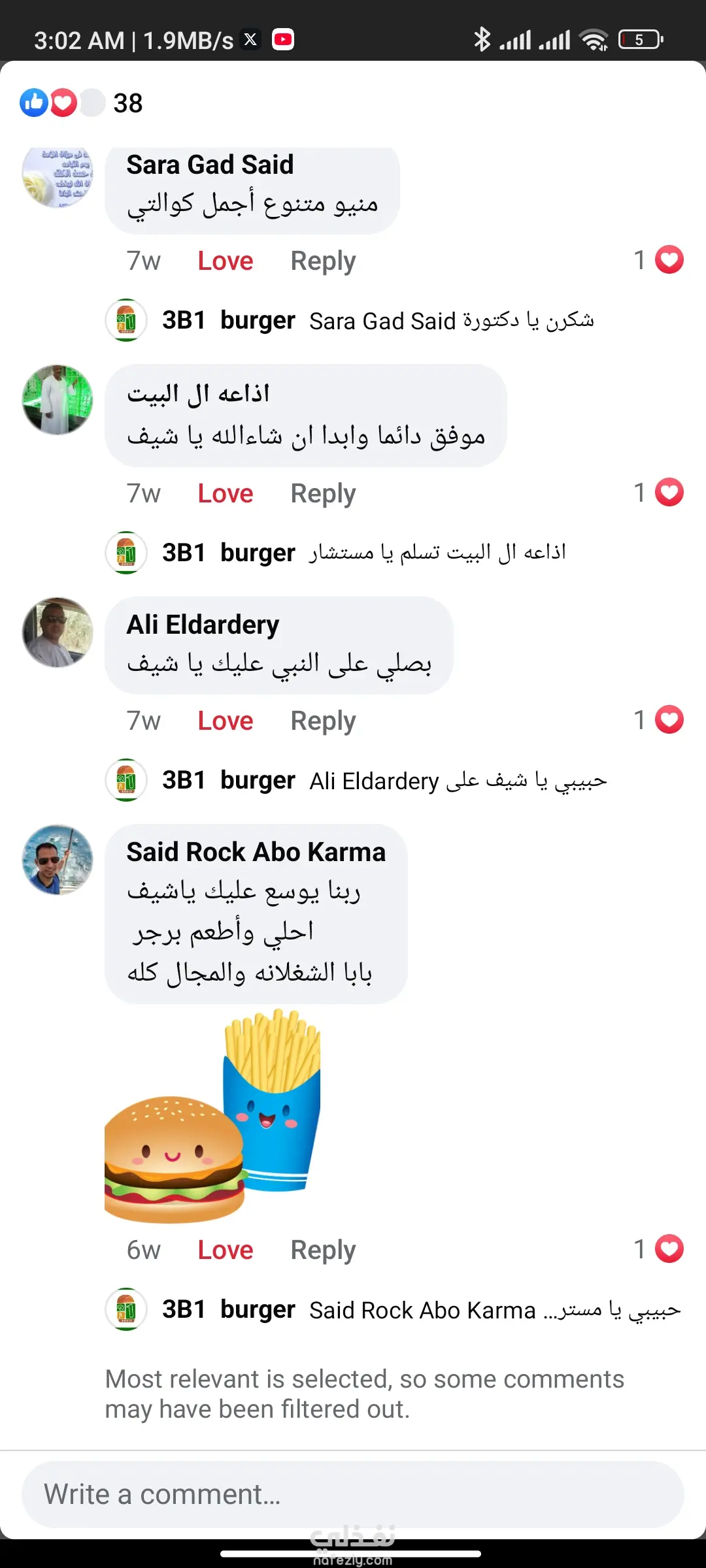Image resolution: width=706 pixels, height=1568 pixels.
Task: Show 3B1 burger's reply to اذاعه ال البيت
Action: 363,553
